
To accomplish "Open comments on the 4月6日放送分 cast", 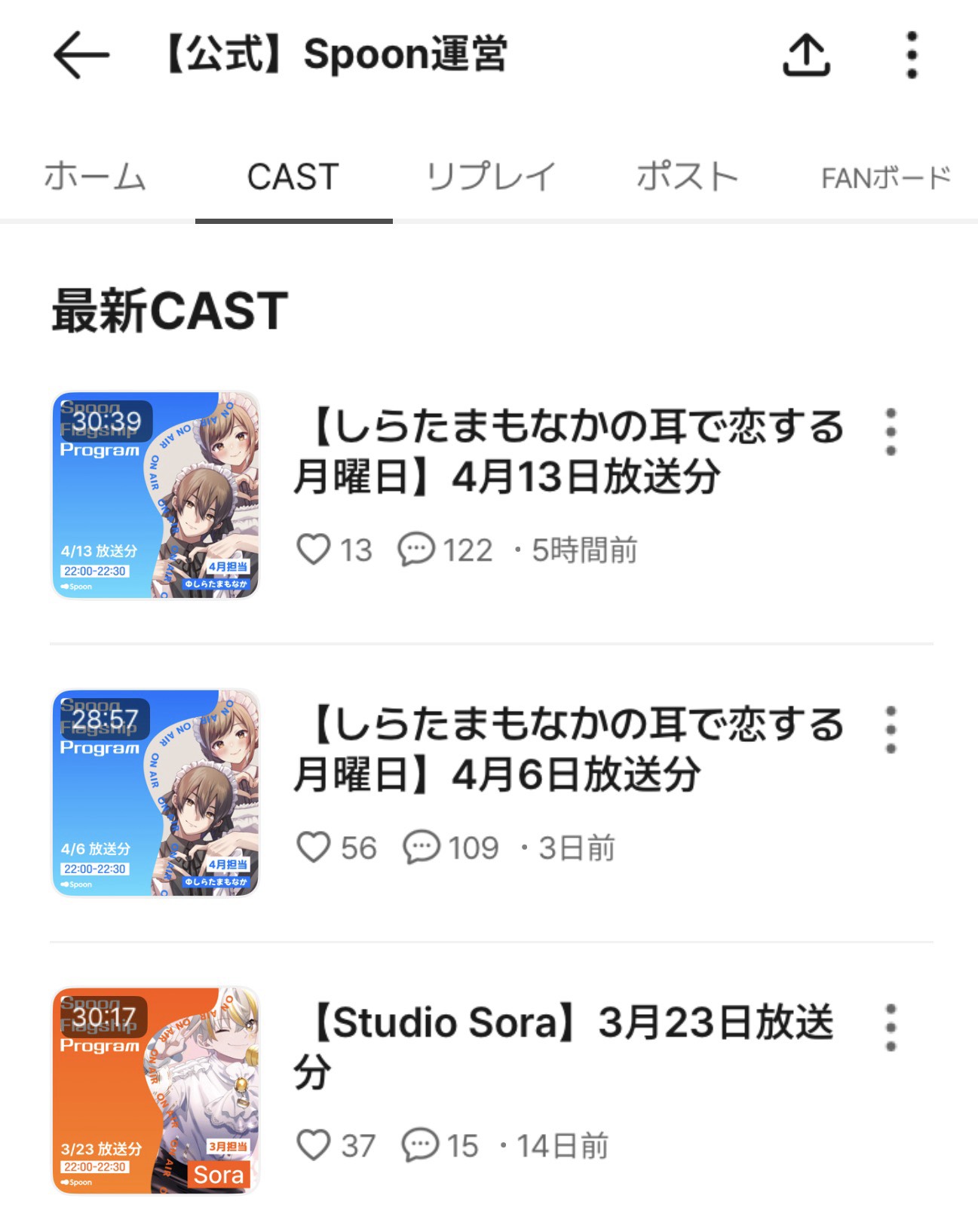I will pos(420,847).
